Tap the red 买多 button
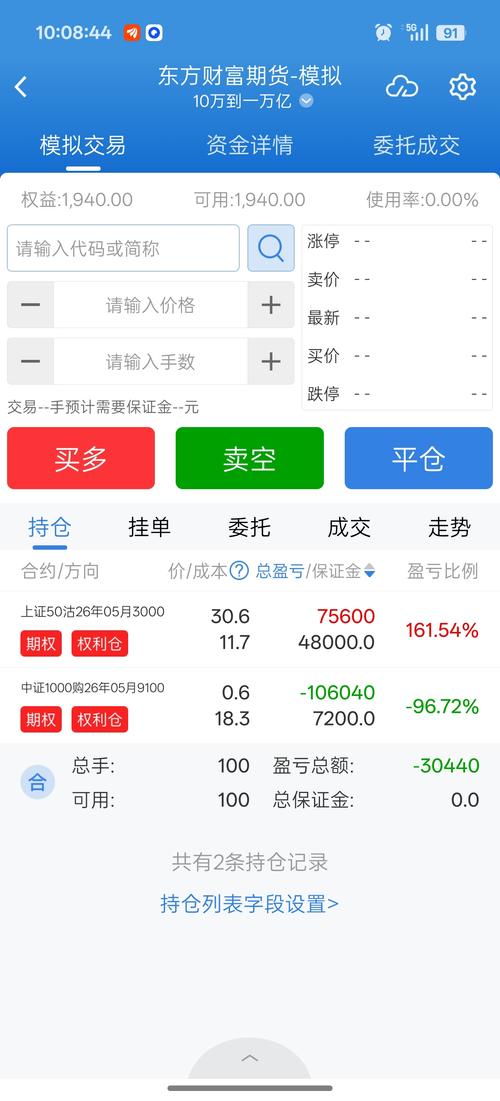500x1101 pixels. point(81,458)
